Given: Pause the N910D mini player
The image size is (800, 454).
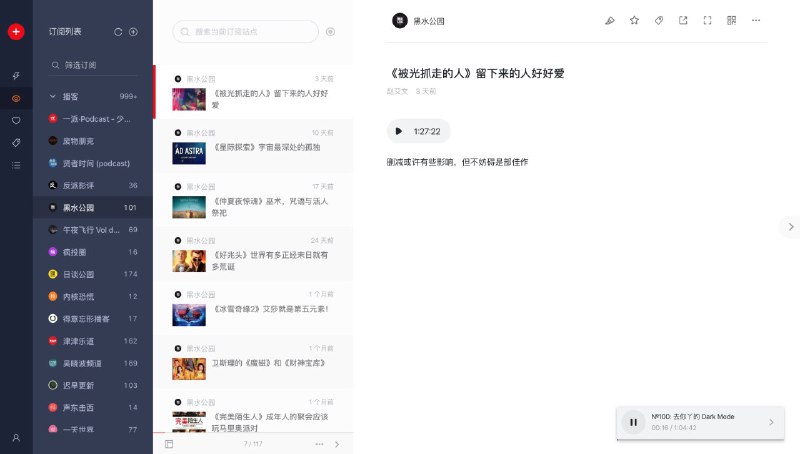Looking at the screenshot, I should 632,422.
